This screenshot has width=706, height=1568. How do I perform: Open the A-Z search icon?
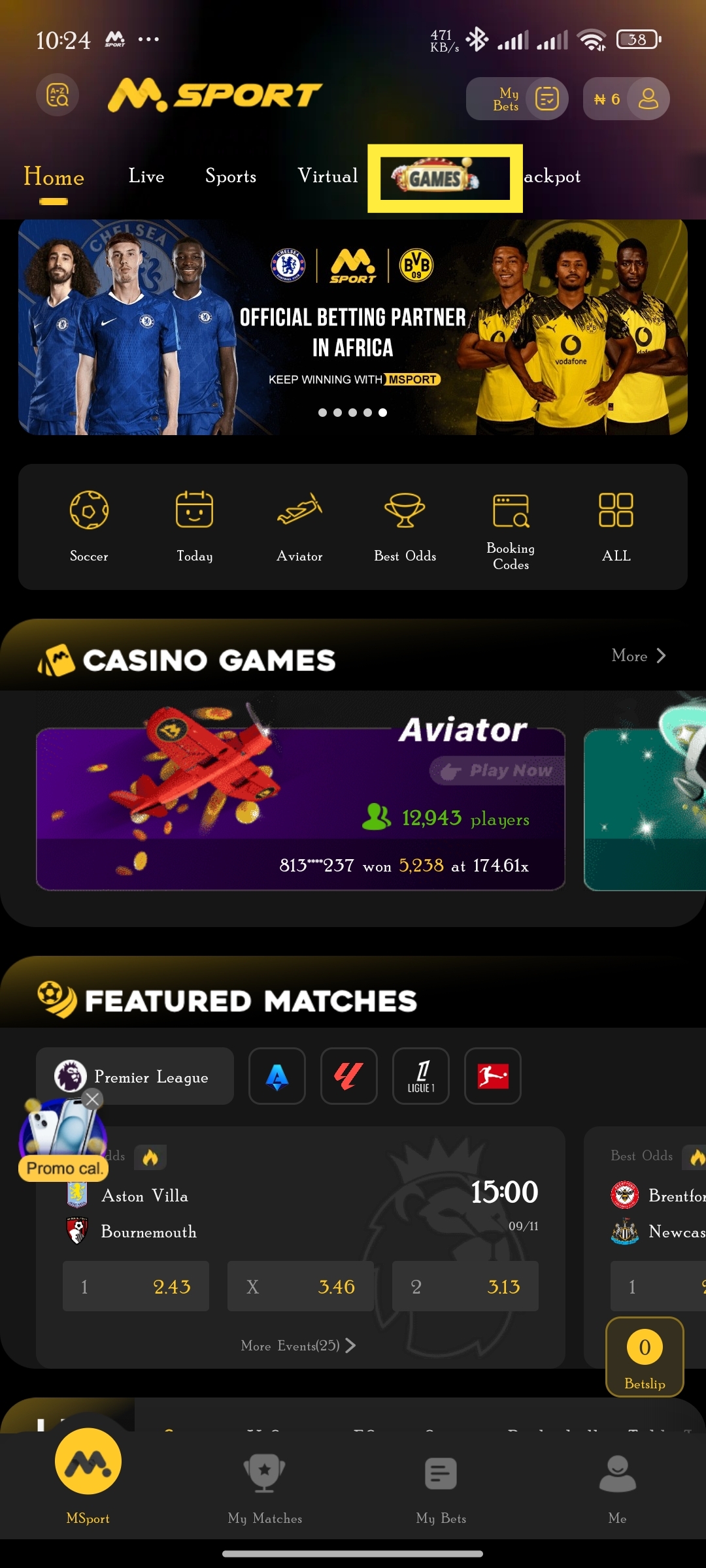[x=58, y=96]
